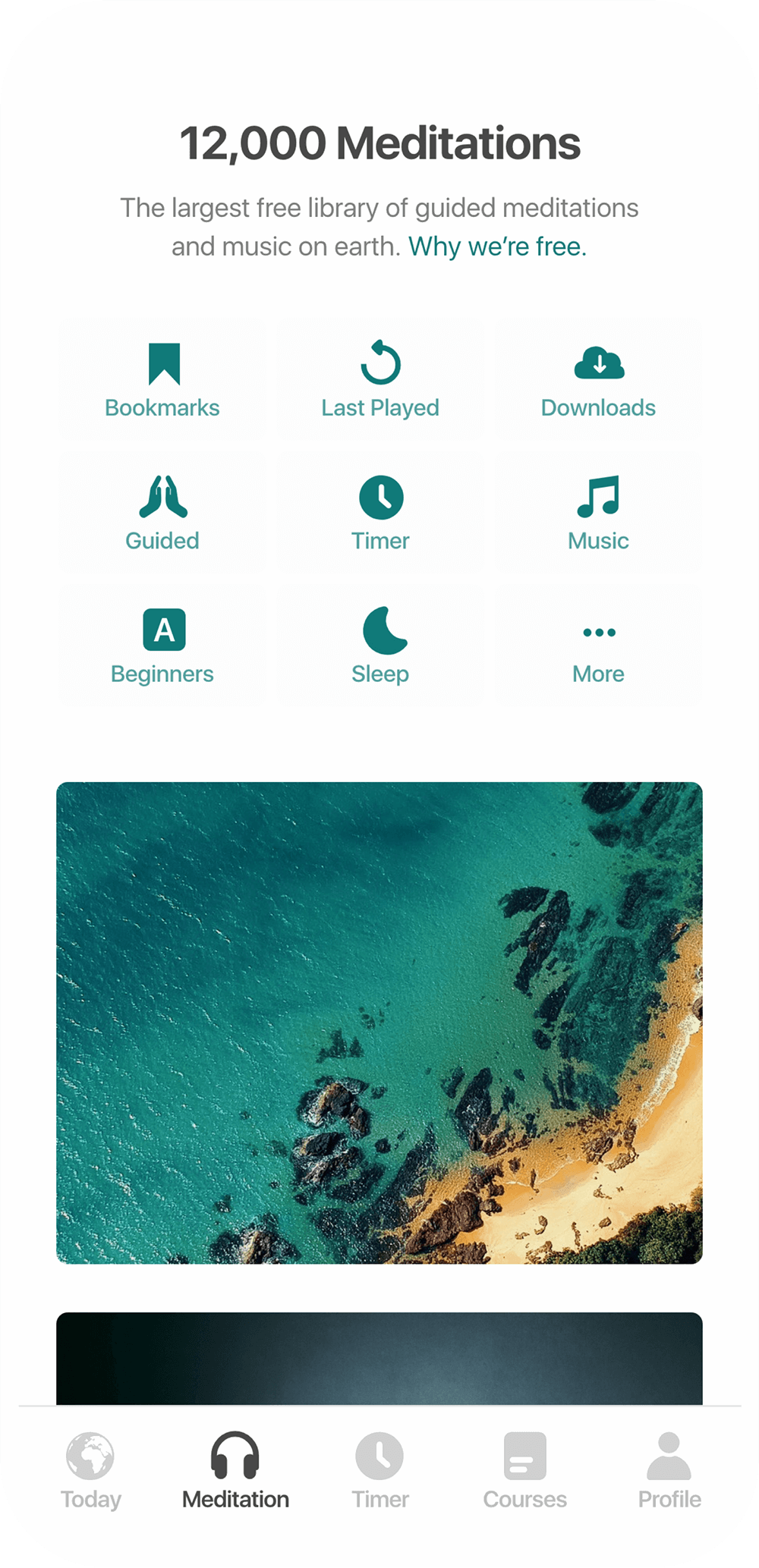Open Beginners meditations
This screenshot has width=759, height=1568.
(162, 646)
